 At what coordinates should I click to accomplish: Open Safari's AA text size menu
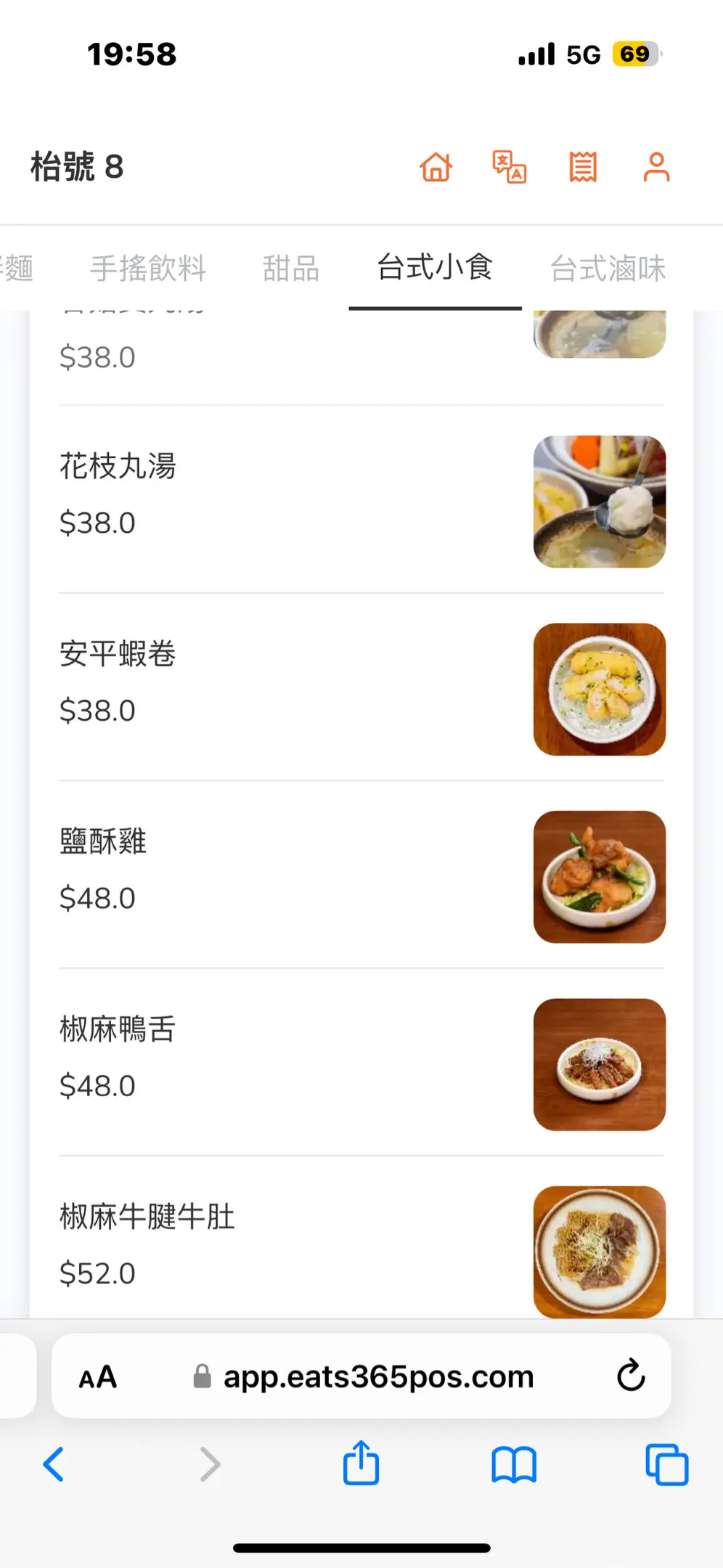[98, 1376]
